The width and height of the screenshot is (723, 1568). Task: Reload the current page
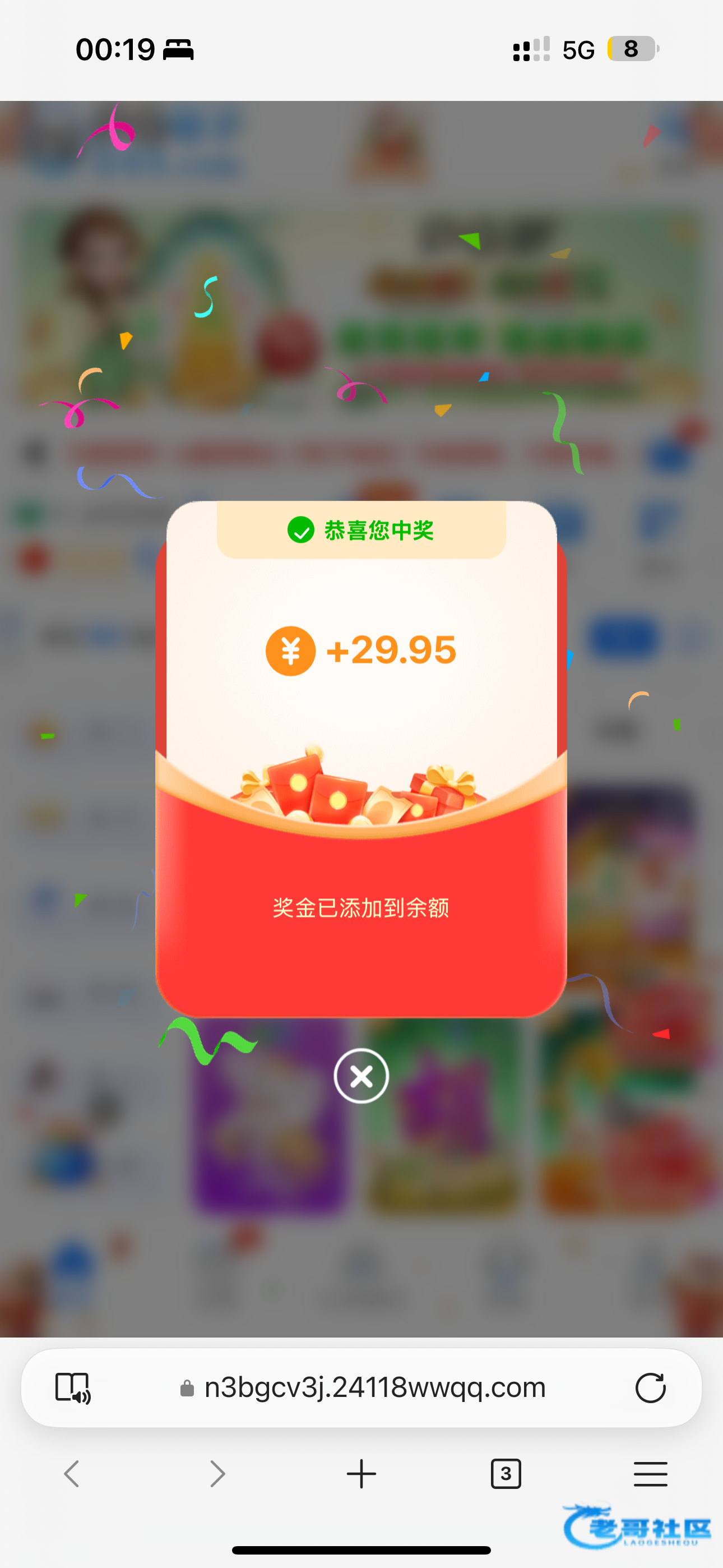click(650, 1388)
